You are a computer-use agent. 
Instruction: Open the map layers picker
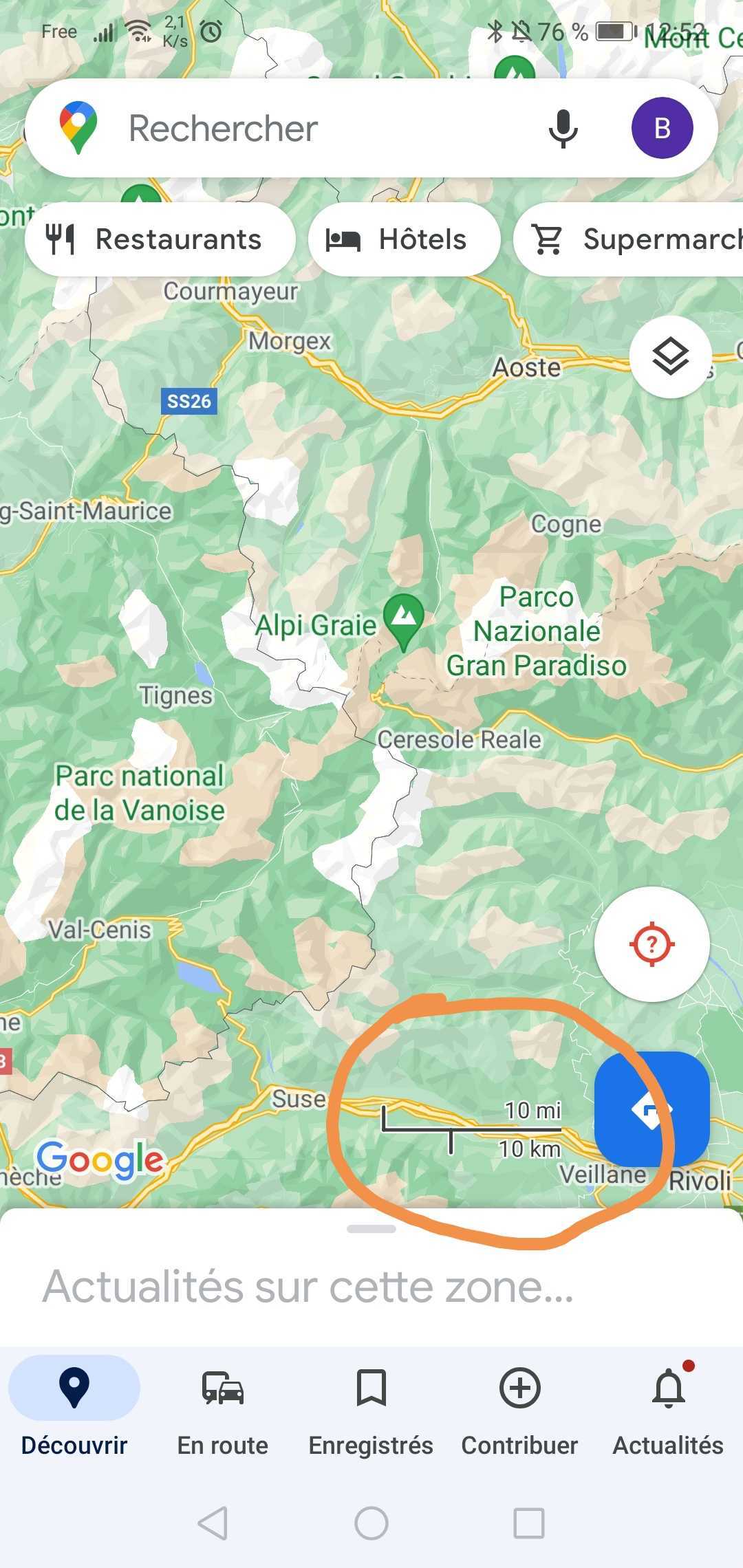tap(671, 356)
